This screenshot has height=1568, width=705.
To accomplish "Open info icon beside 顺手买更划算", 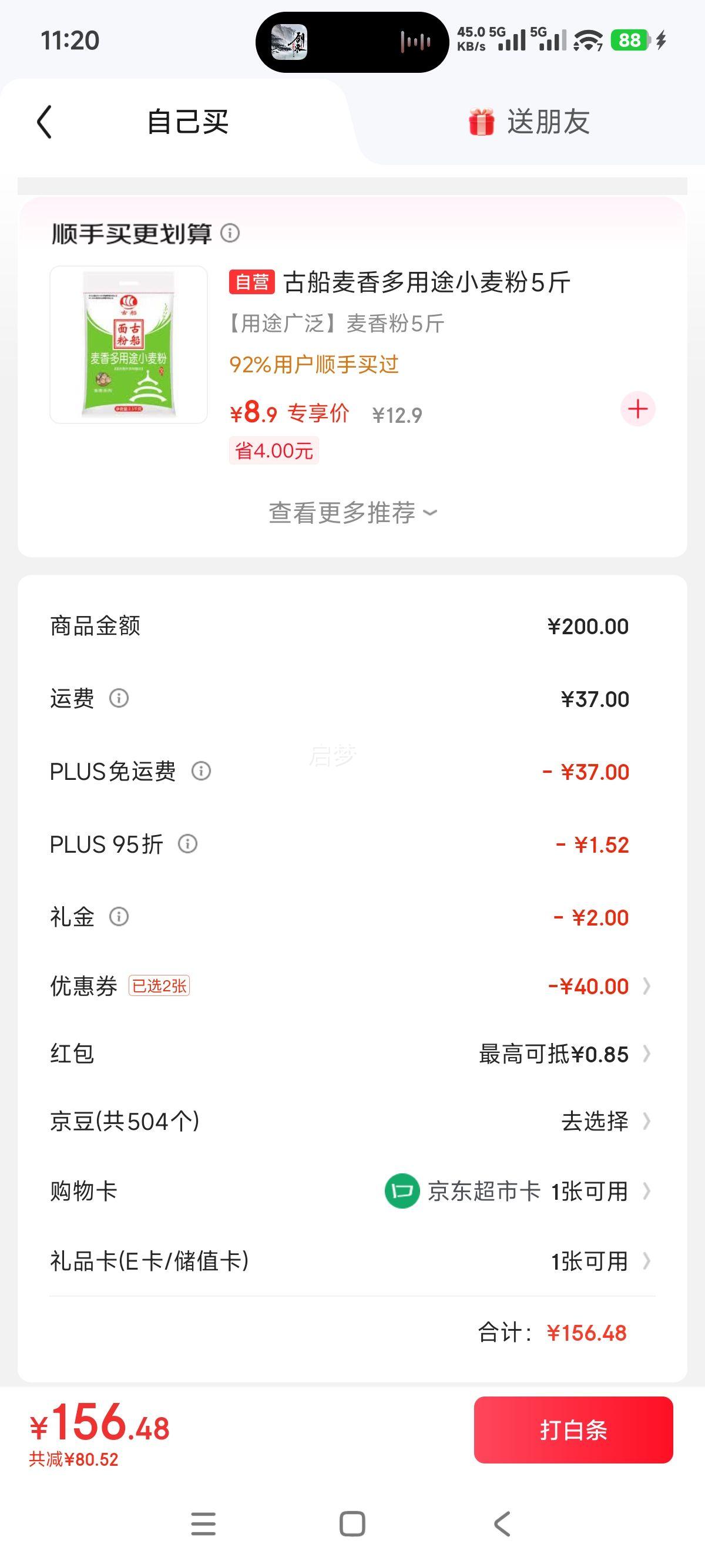I will click(230, 233).
